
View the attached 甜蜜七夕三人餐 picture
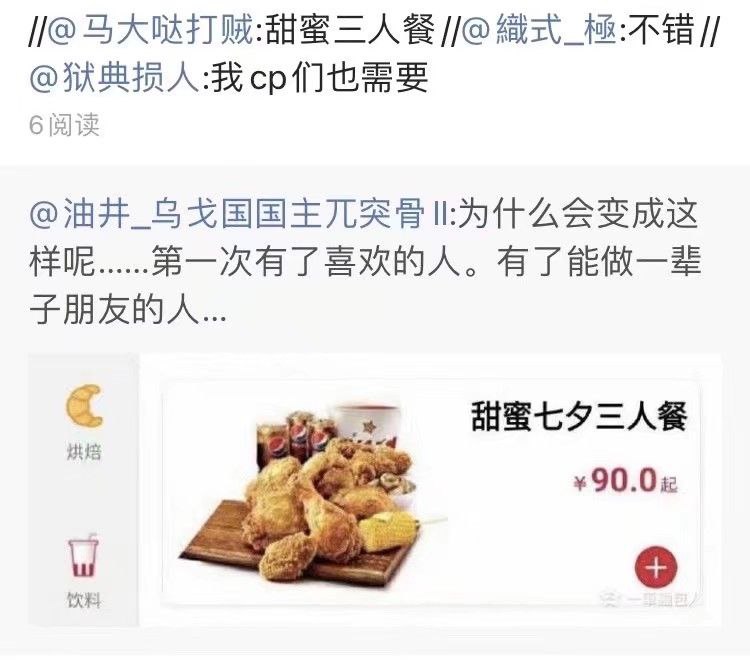pos(375,490)
